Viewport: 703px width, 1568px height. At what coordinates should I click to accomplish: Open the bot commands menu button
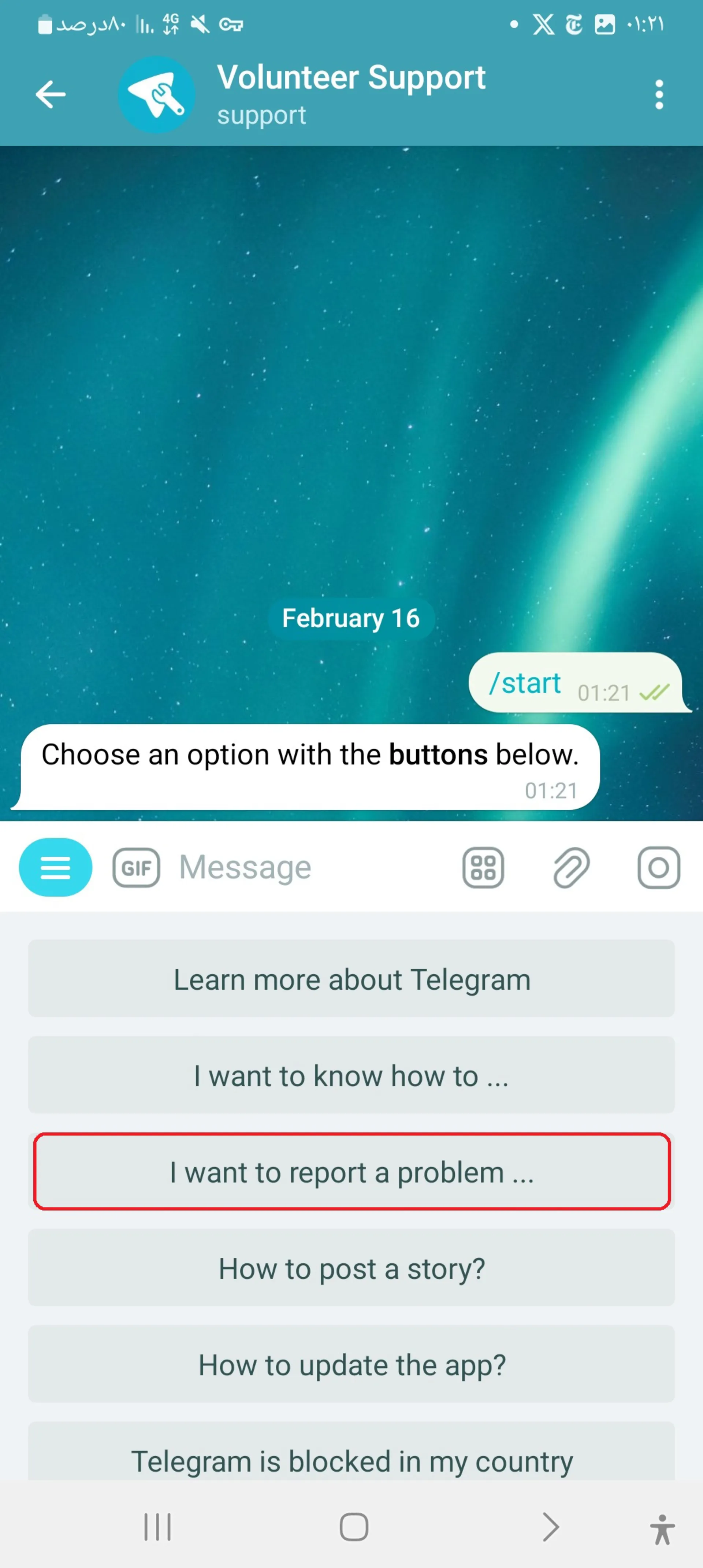[x=55, y=867]
